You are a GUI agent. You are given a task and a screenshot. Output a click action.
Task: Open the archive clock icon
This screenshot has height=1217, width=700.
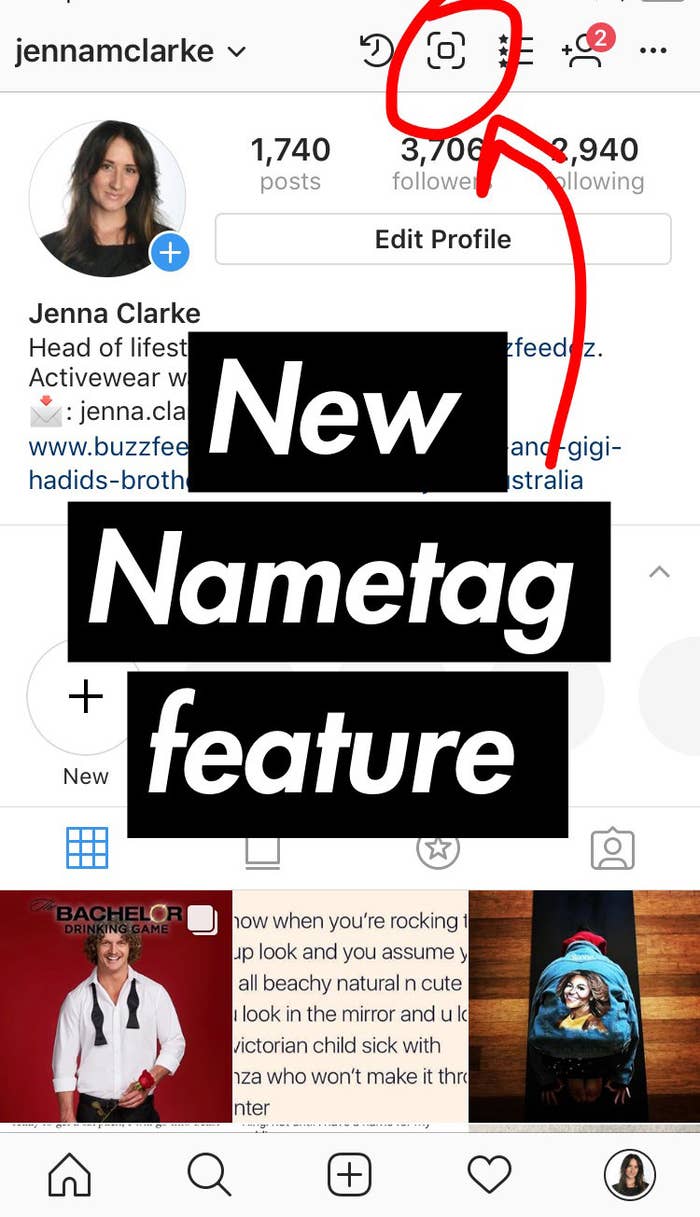click(376, 51)
